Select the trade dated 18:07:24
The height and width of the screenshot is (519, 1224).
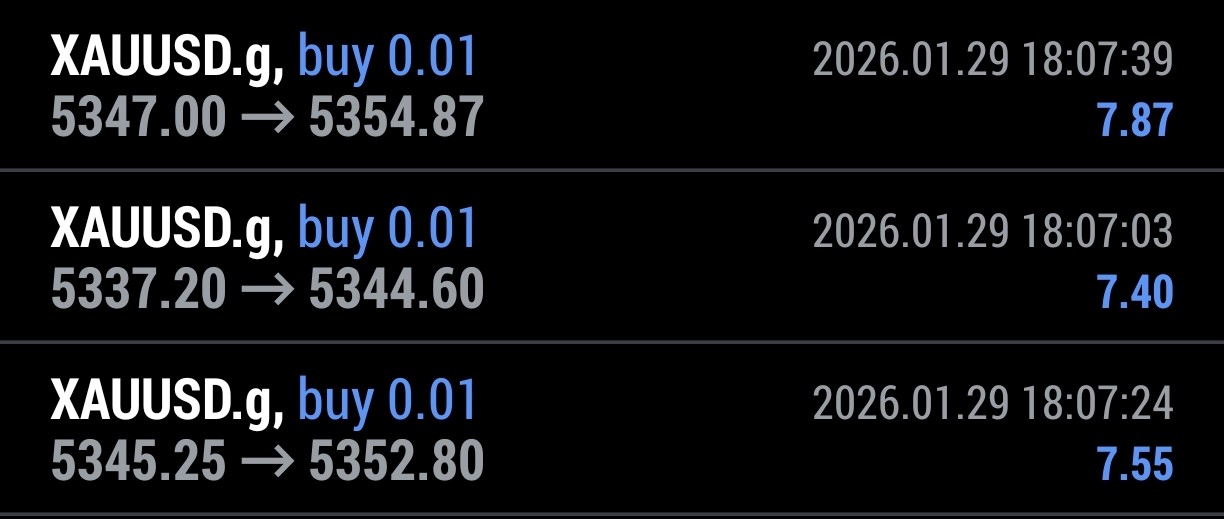click(x=611, y=432)
